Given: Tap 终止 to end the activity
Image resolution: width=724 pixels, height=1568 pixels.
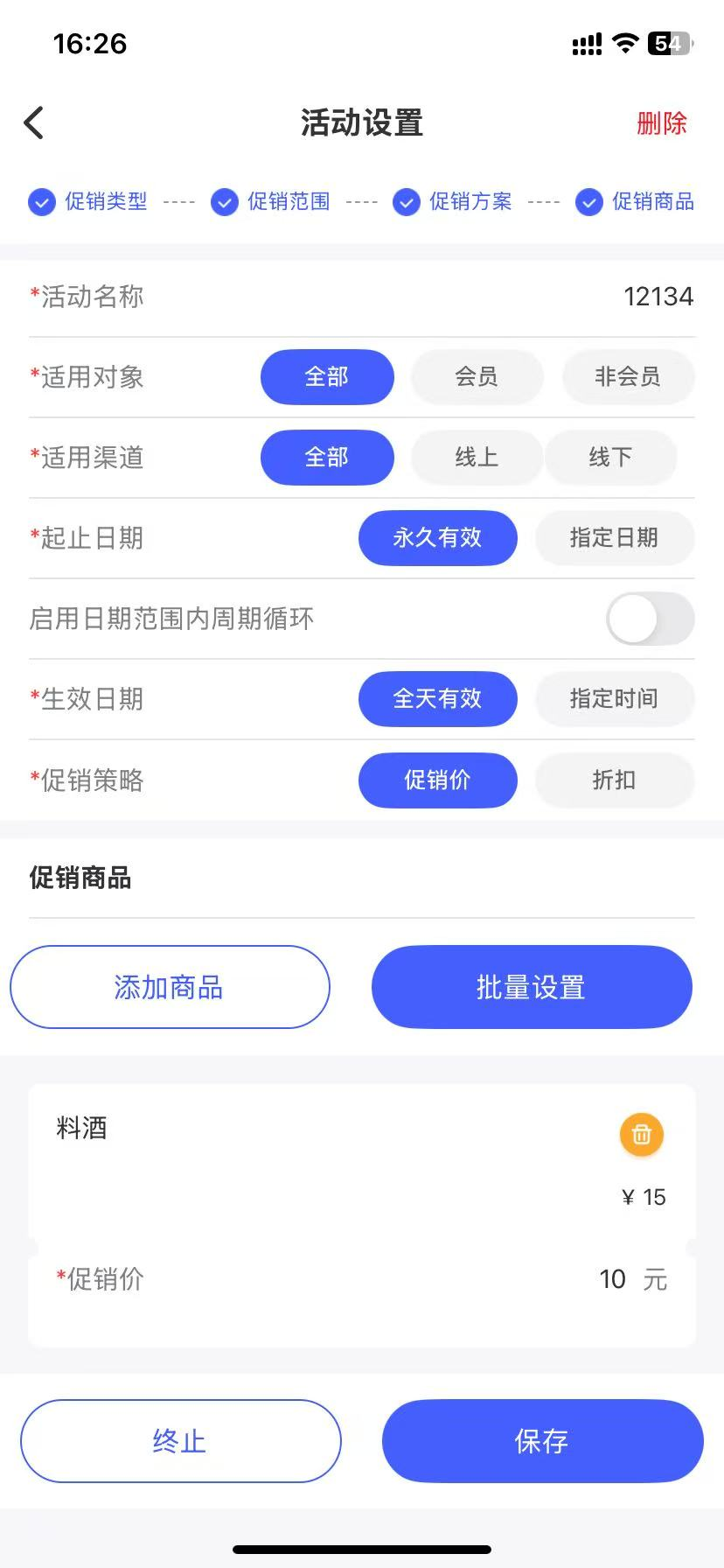Looking at the screenshot, I should tap(180, 1440).
